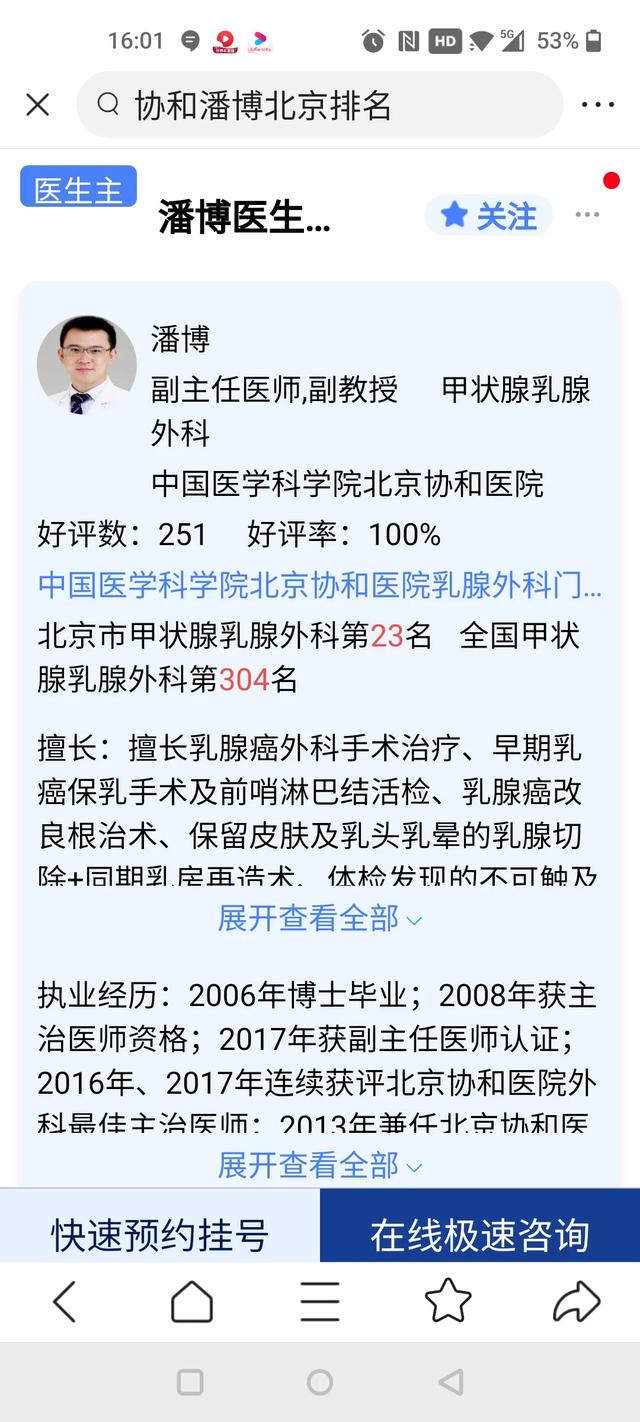This screenshot has width=640, height=1422.
Task: Open the top-right three-dot overflow menu
Action: 598,105
